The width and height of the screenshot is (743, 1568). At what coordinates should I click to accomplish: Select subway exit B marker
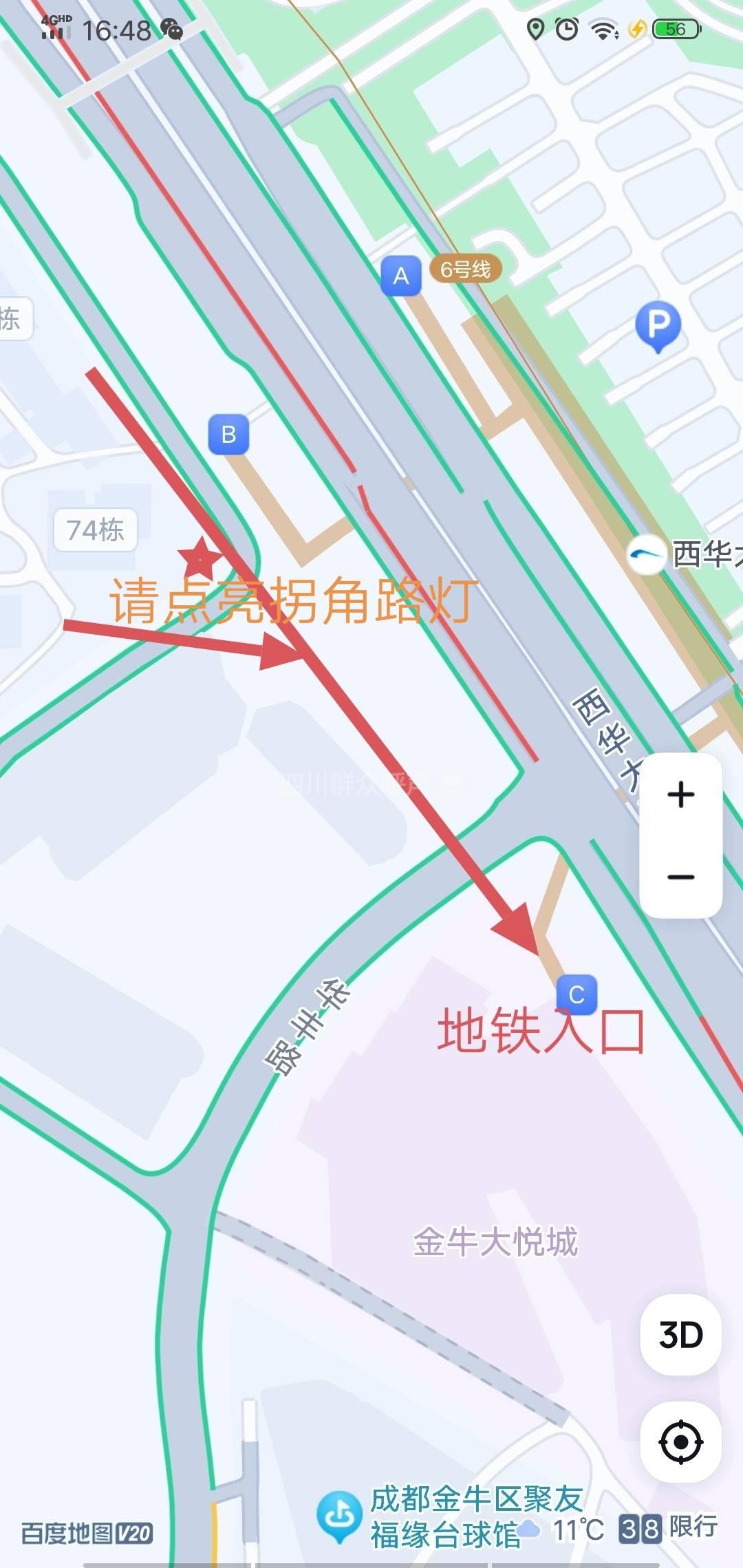228,435
